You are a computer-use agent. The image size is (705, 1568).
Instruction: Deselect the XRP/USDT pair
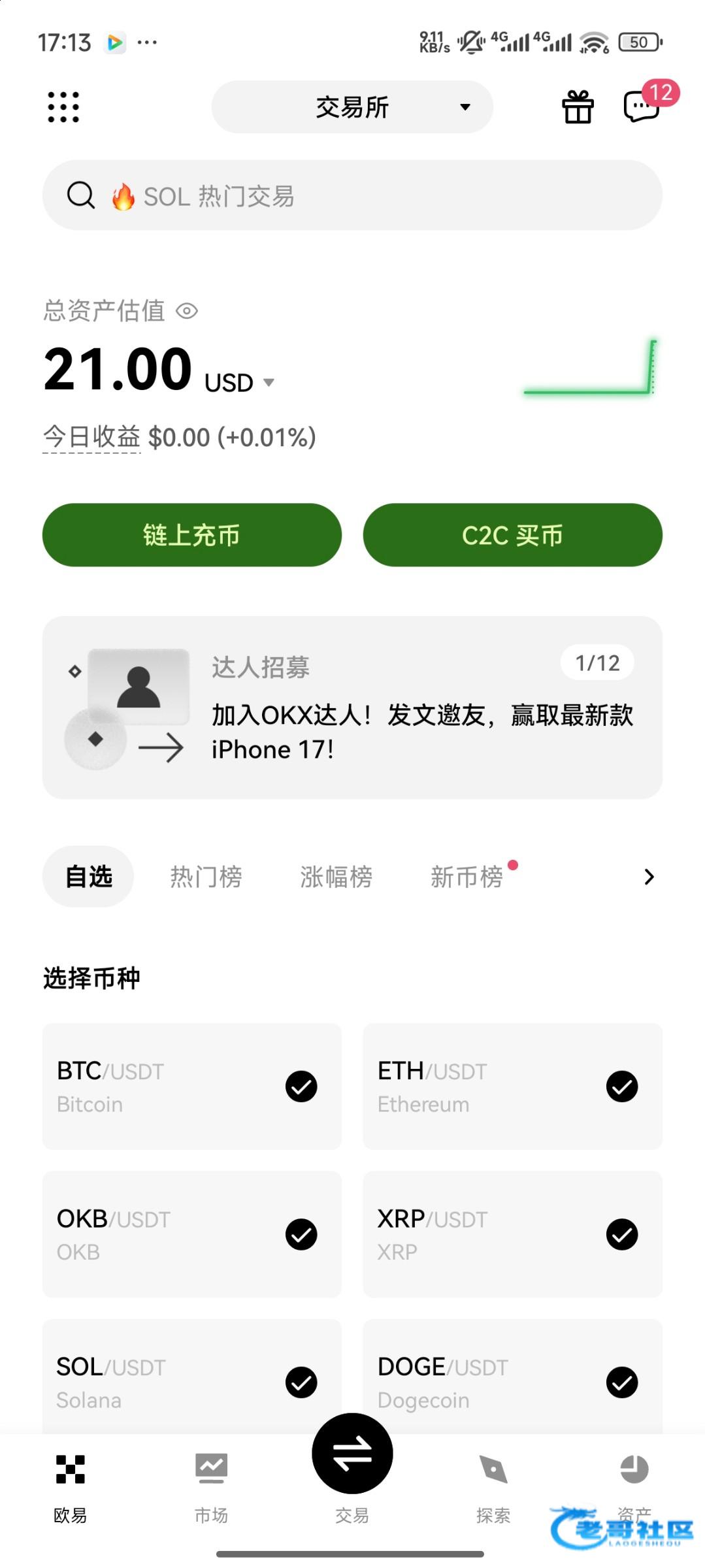point(622,1234)
